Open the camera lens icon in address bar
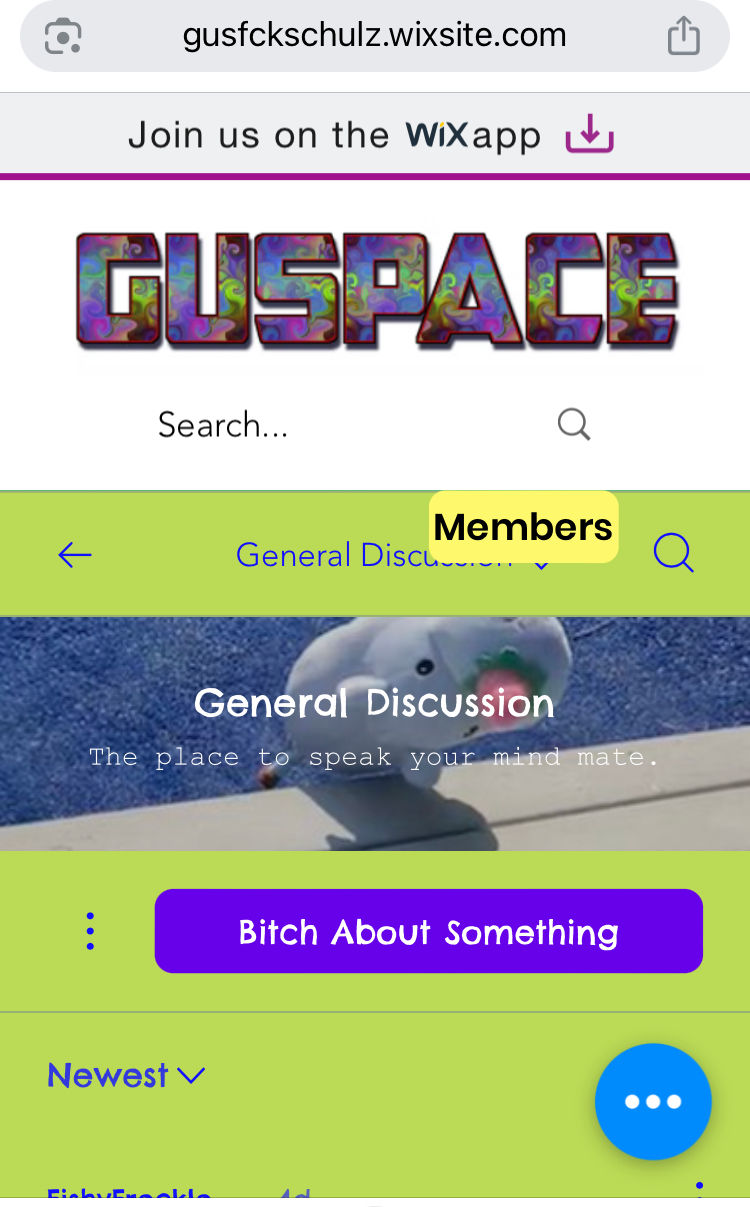750x1207 pixels. tap(63, 37)
